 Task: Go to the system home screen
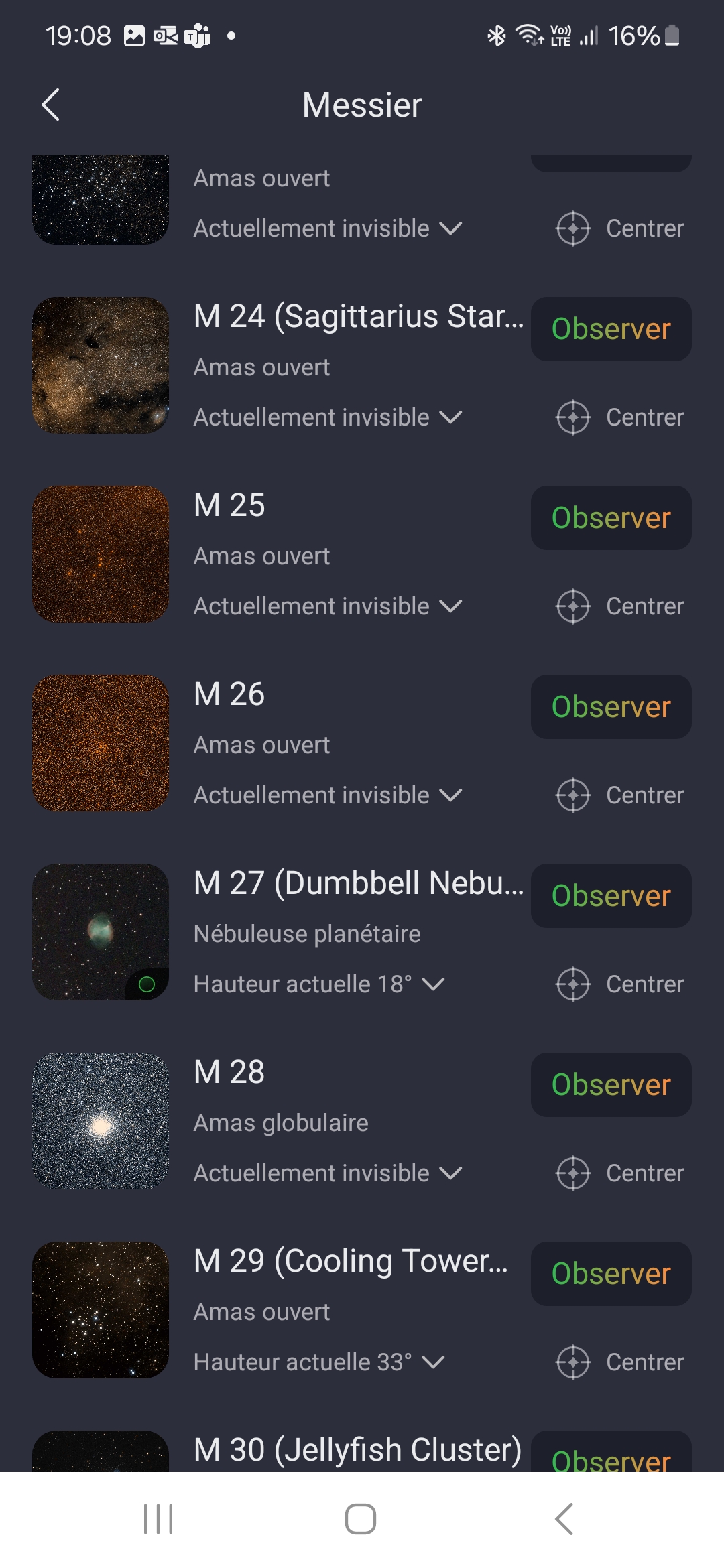click(x=361, y=1519)
